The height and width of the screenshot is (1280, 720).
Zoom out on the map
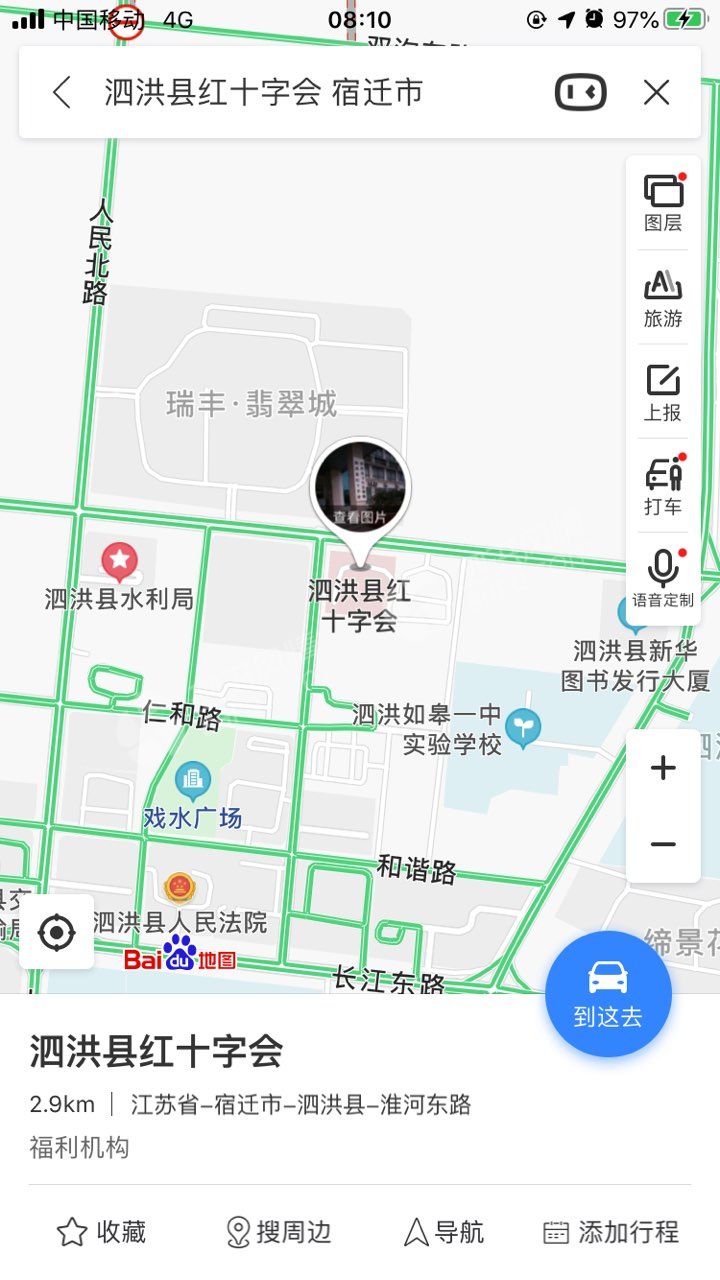pos(663,844)
